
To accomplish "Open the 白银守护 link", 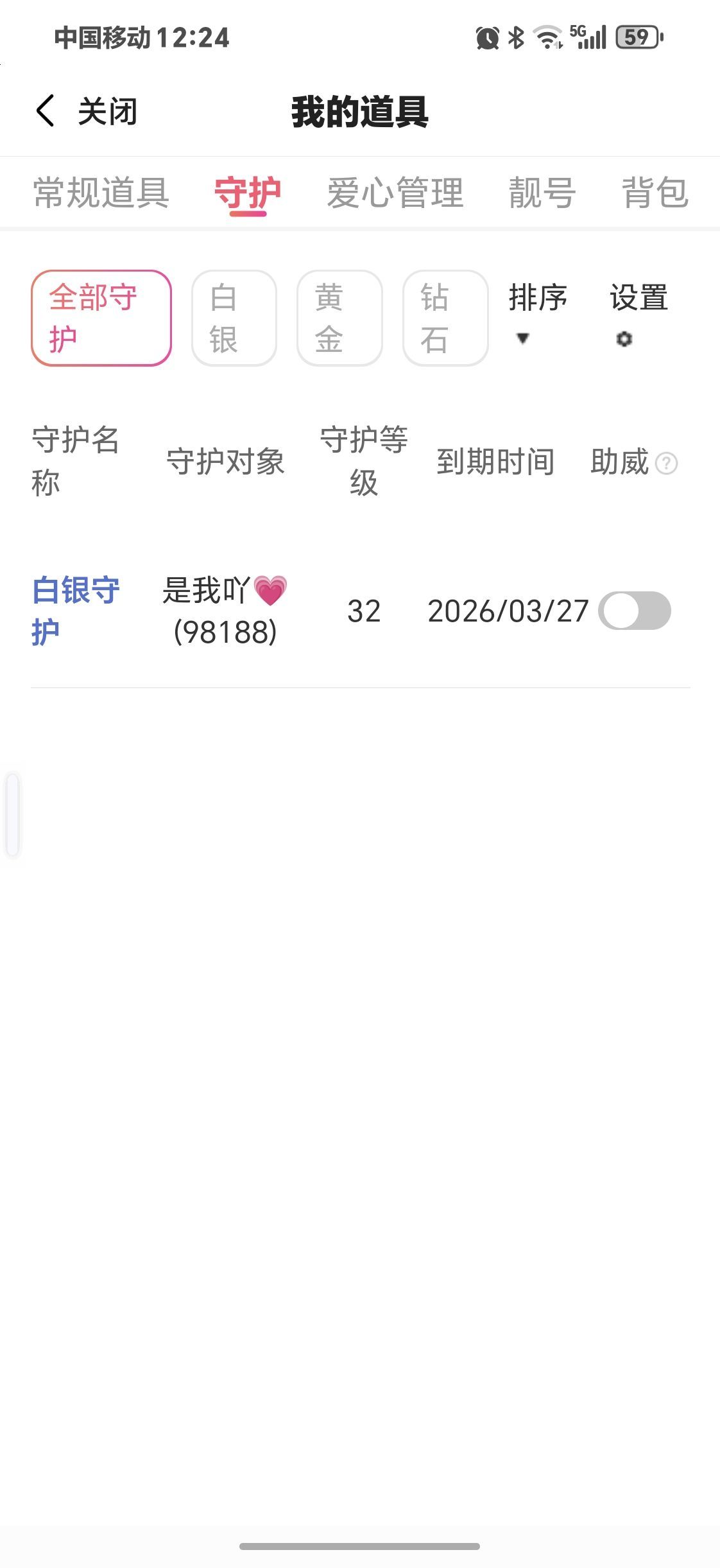I will point(76,611).
